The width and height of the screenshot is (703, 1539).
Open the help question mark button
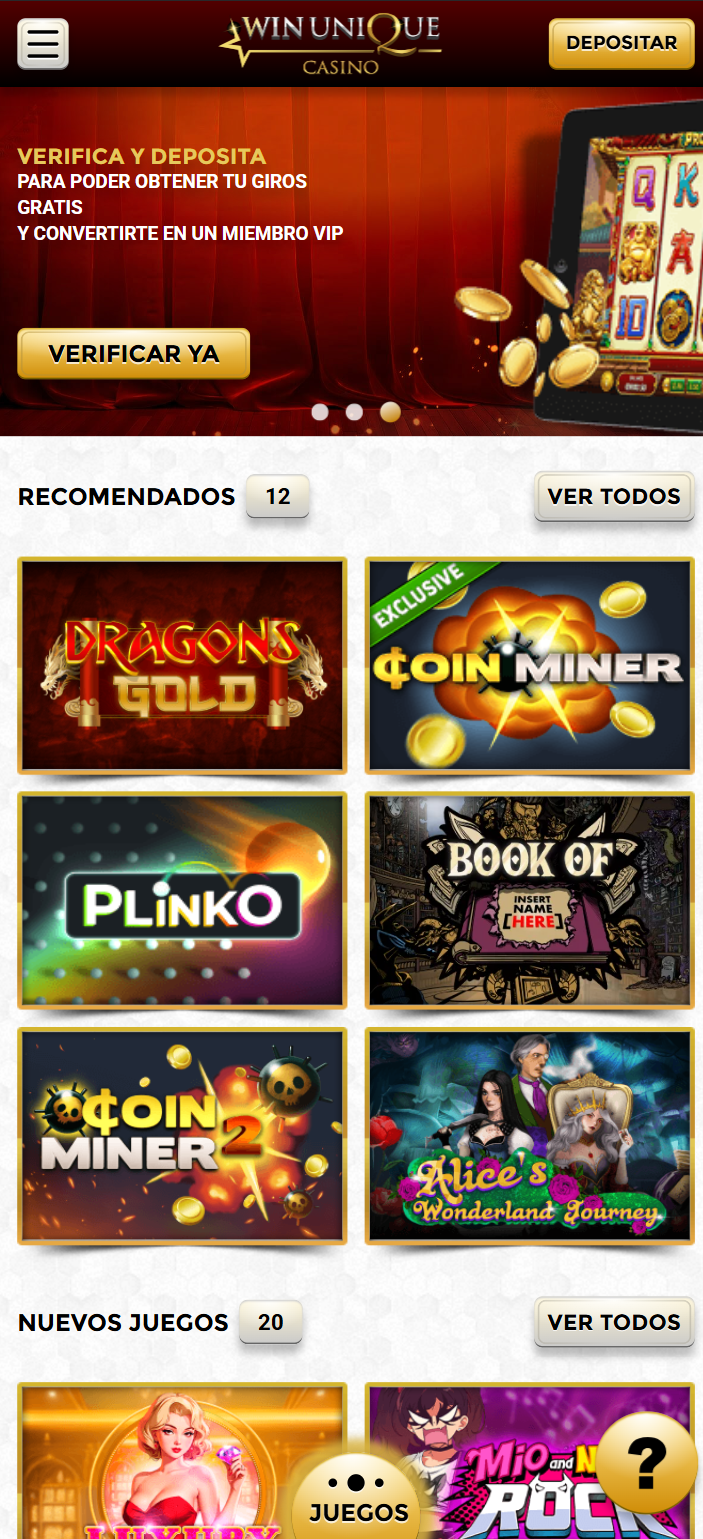click(646, 1464)
